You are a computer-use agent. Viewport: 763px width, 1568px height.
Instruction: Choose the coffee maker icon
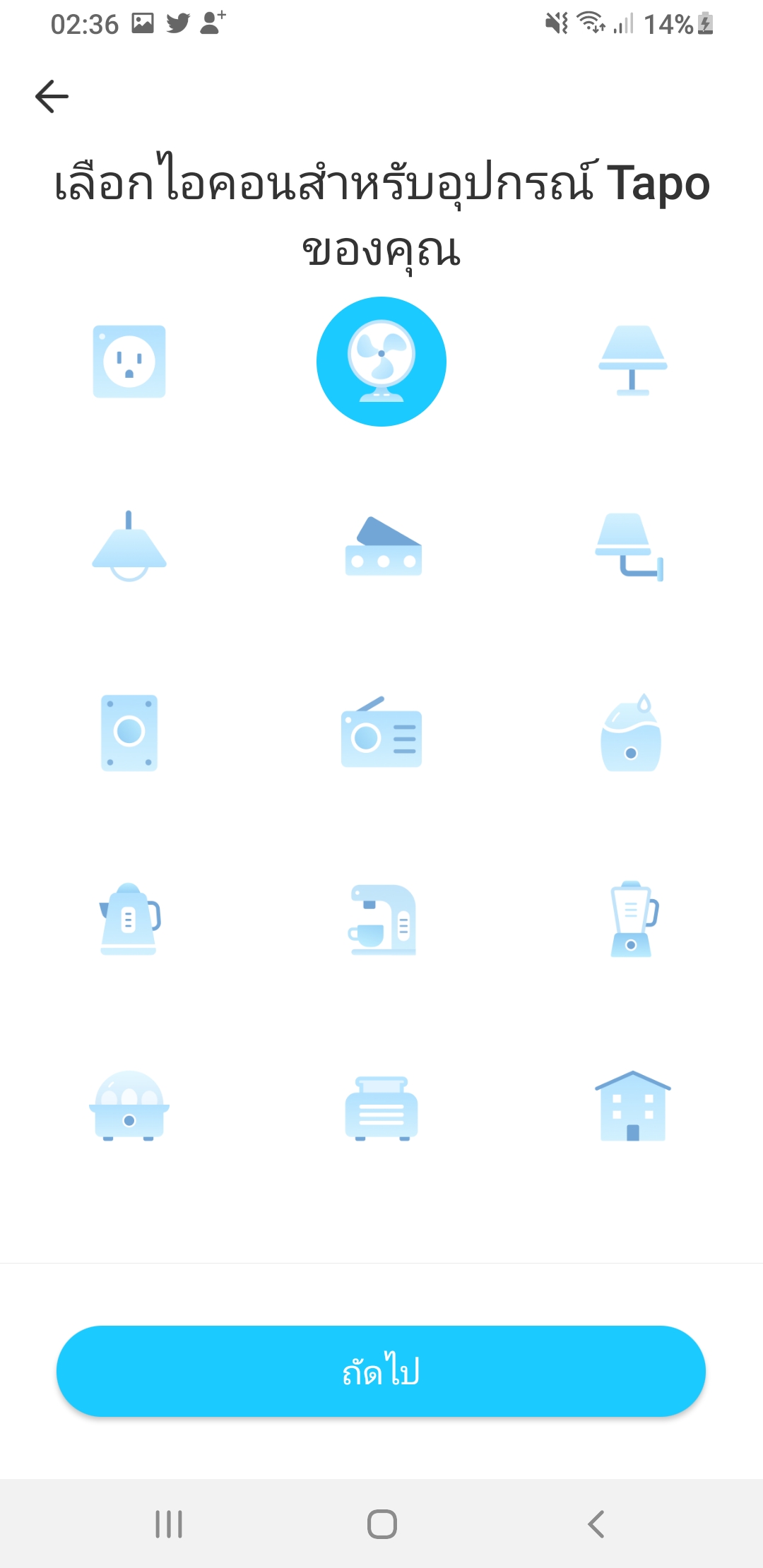tap(382, 920)
